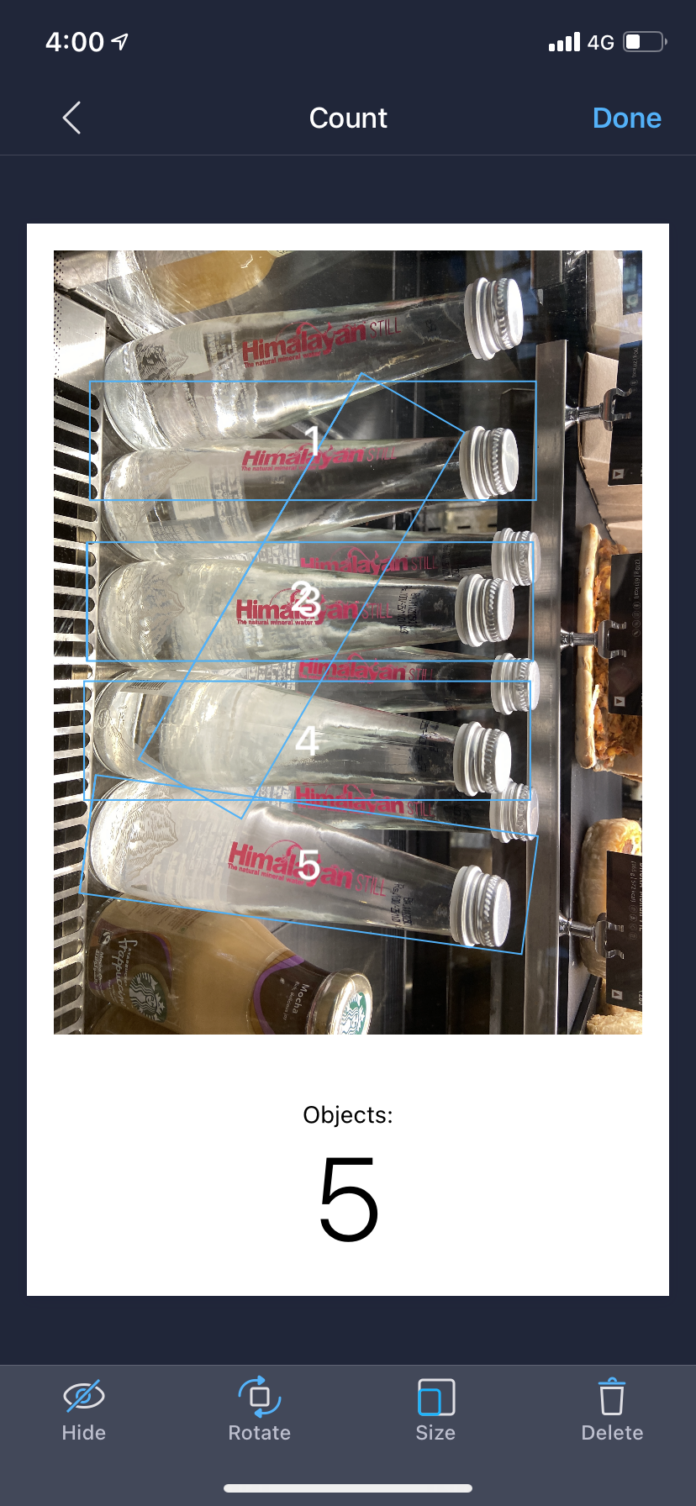Delete the selected box
Screen dimensions: 696x1506
[x=611, y=1409]
